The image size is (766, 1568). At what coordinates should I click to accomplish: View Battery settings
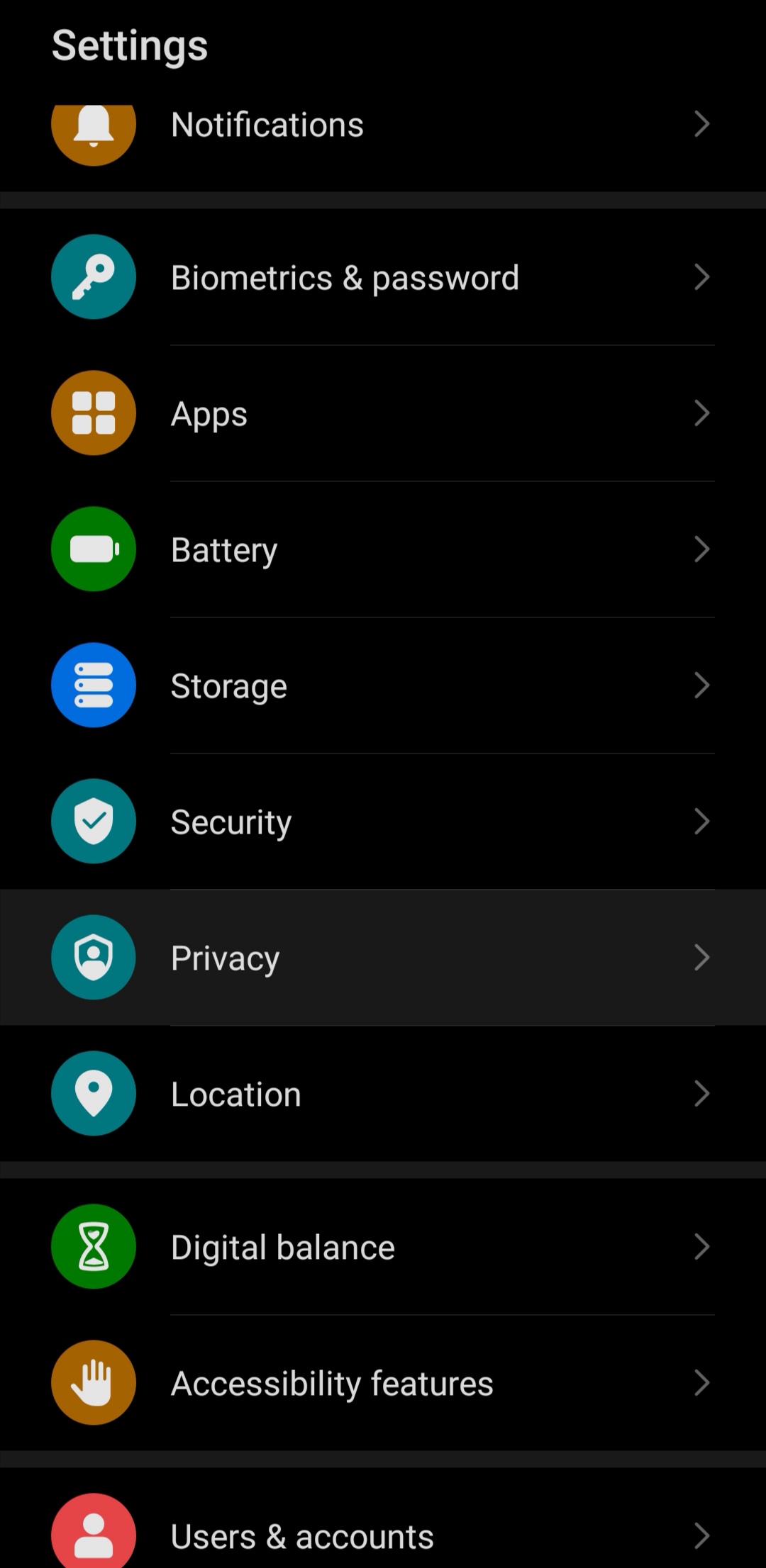[383, 549]
